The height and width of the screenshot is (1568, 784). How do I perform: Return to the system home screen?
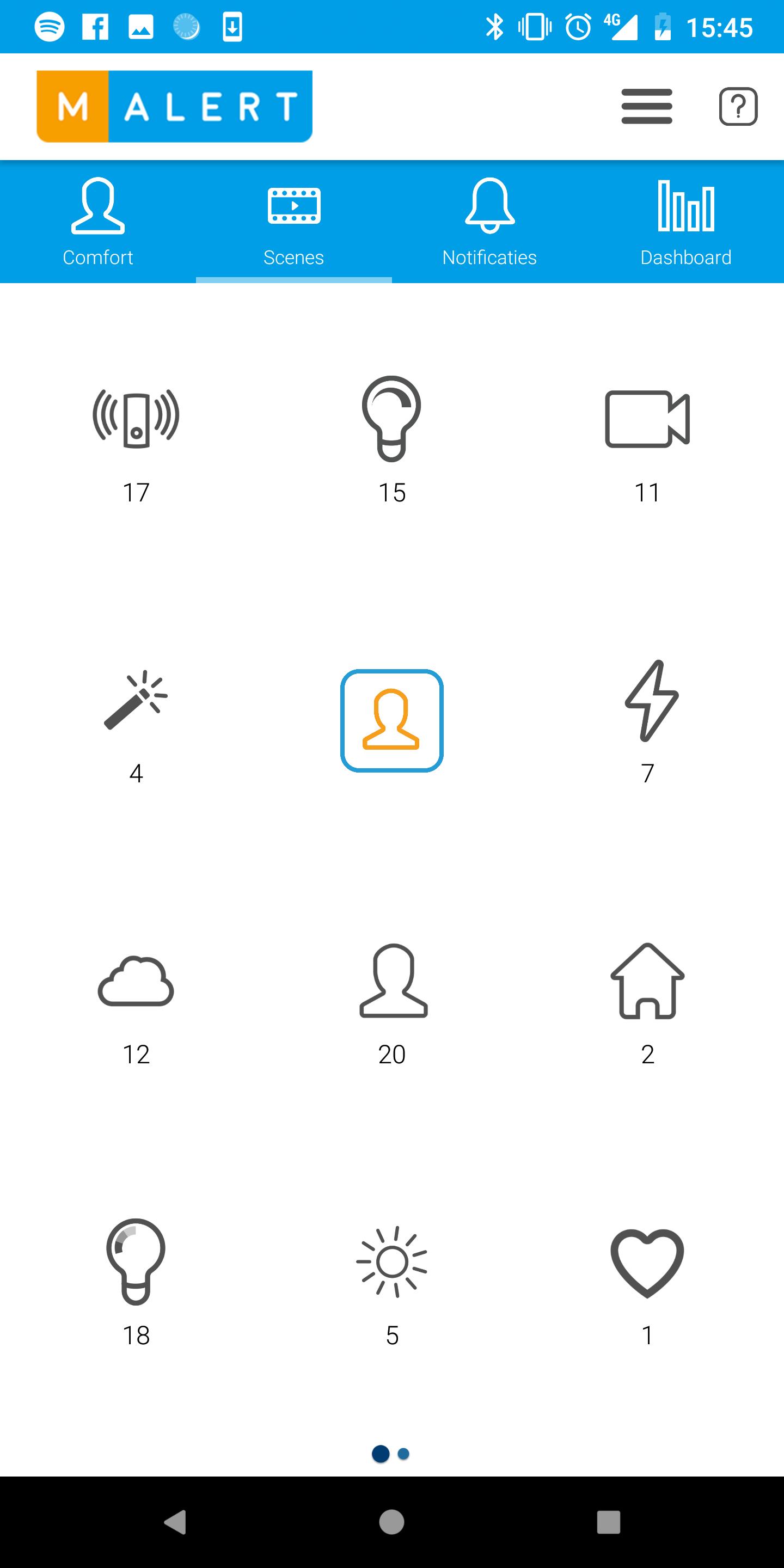pos(391,1522)
